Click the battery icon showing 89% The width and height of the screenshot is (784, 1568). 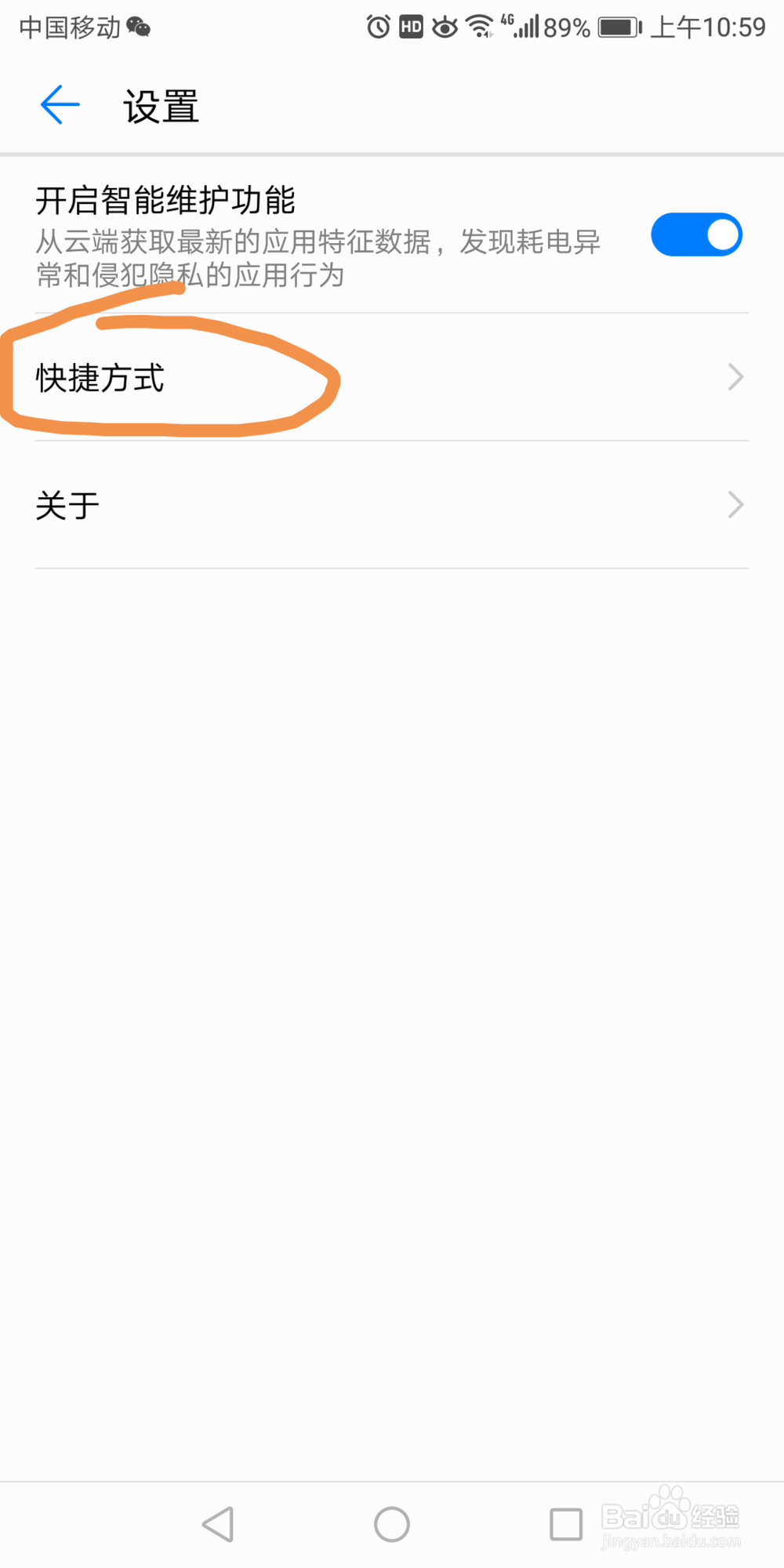[618, 26]
